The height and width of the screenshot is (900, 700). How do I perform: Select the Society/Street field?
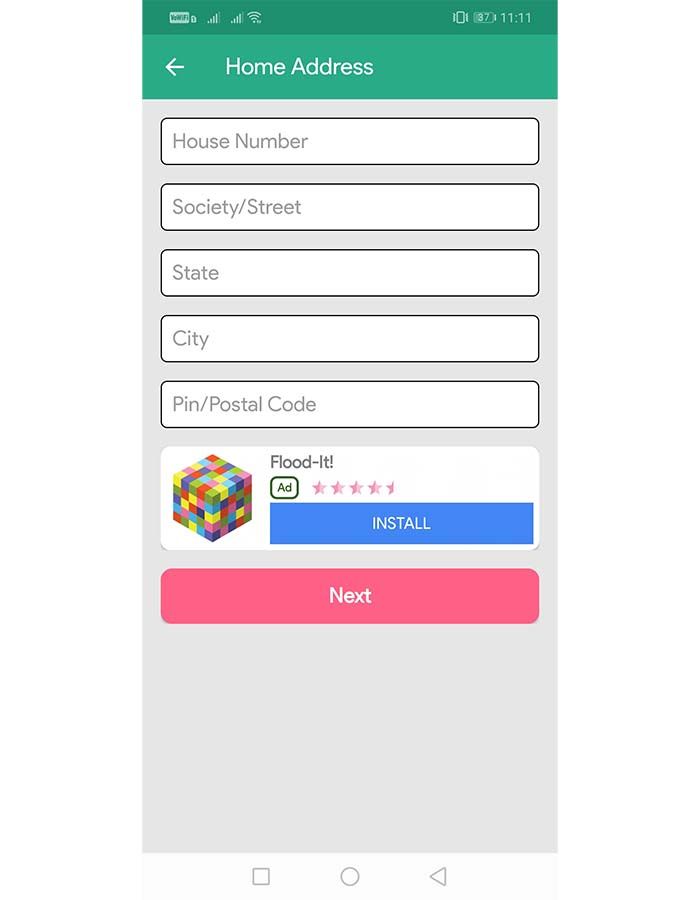point(350,207)
